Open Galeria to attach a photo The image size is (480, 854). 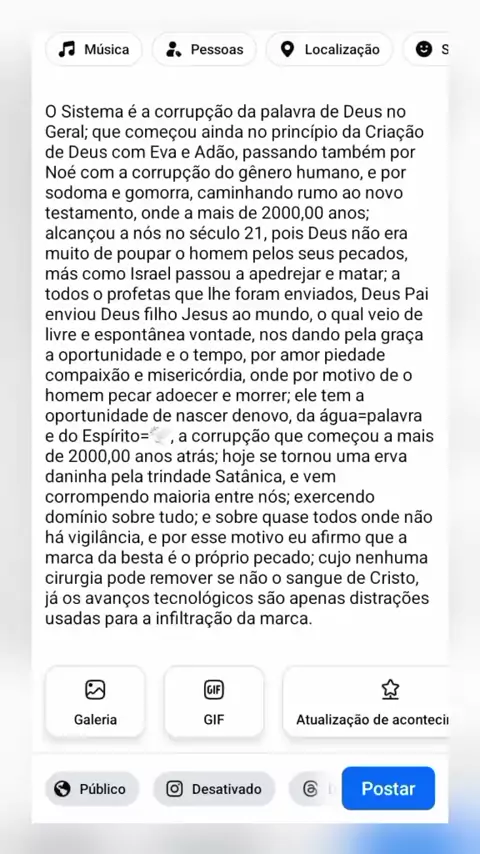tap(95, 702)
